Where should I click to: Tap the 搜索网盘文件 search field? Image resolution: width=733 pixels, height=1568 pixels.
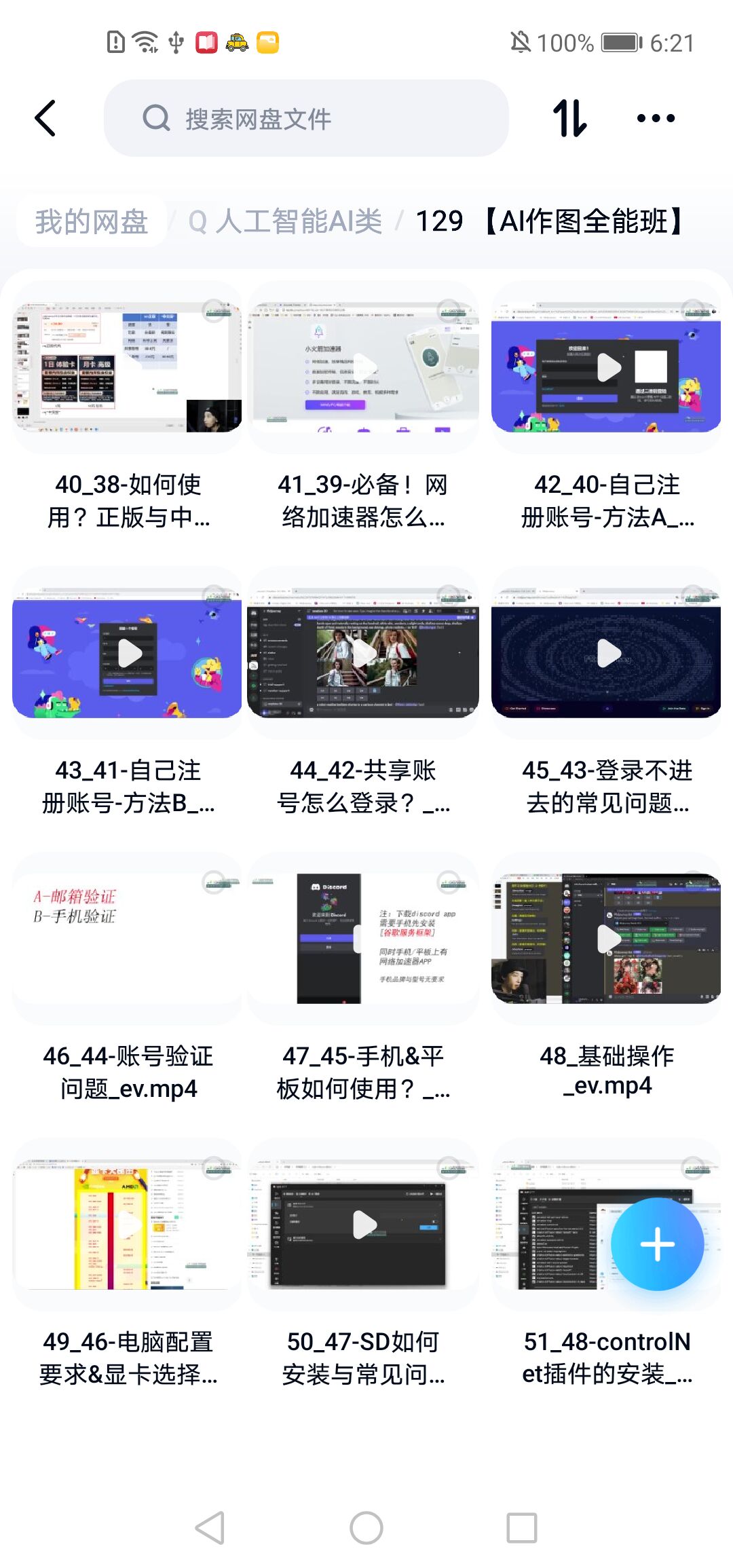305,118
